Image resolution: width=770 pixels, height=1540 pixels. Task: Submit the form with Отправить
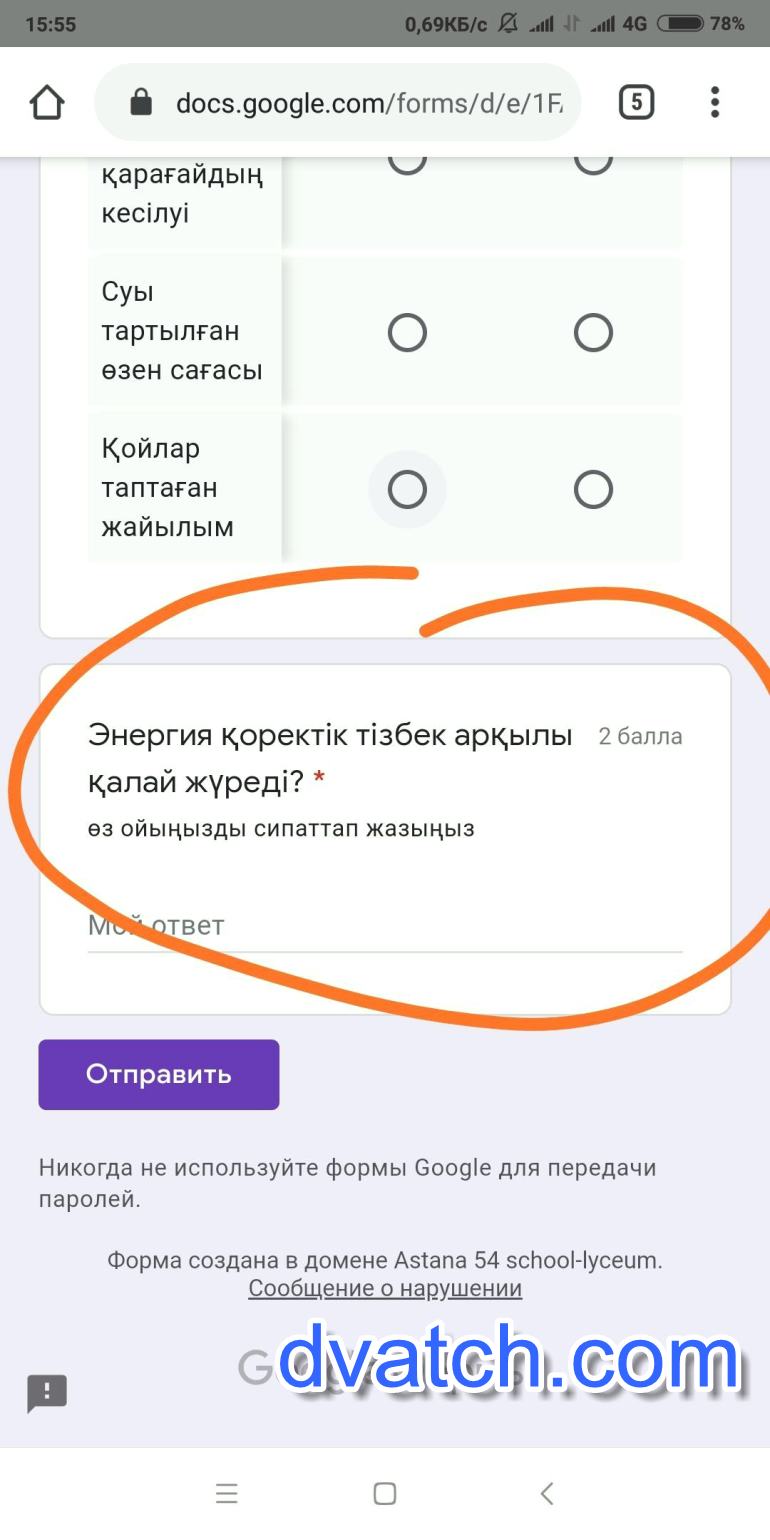pyautogui.click(x=159, y=1074)
